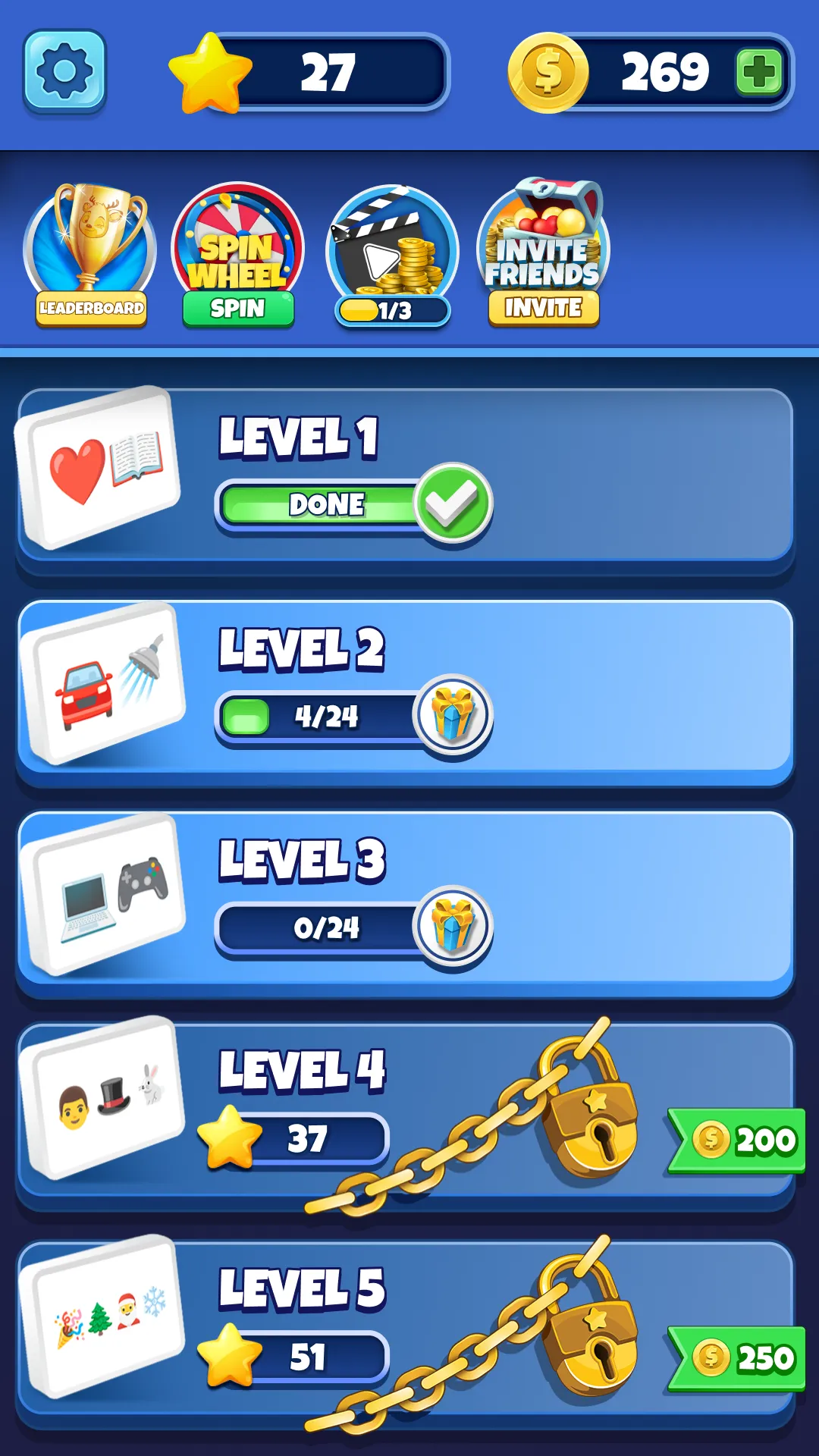Image resolution: width=819 pixels, height=1456 pixels.
Task: Open completed Level 1
Action: point(405,475)
